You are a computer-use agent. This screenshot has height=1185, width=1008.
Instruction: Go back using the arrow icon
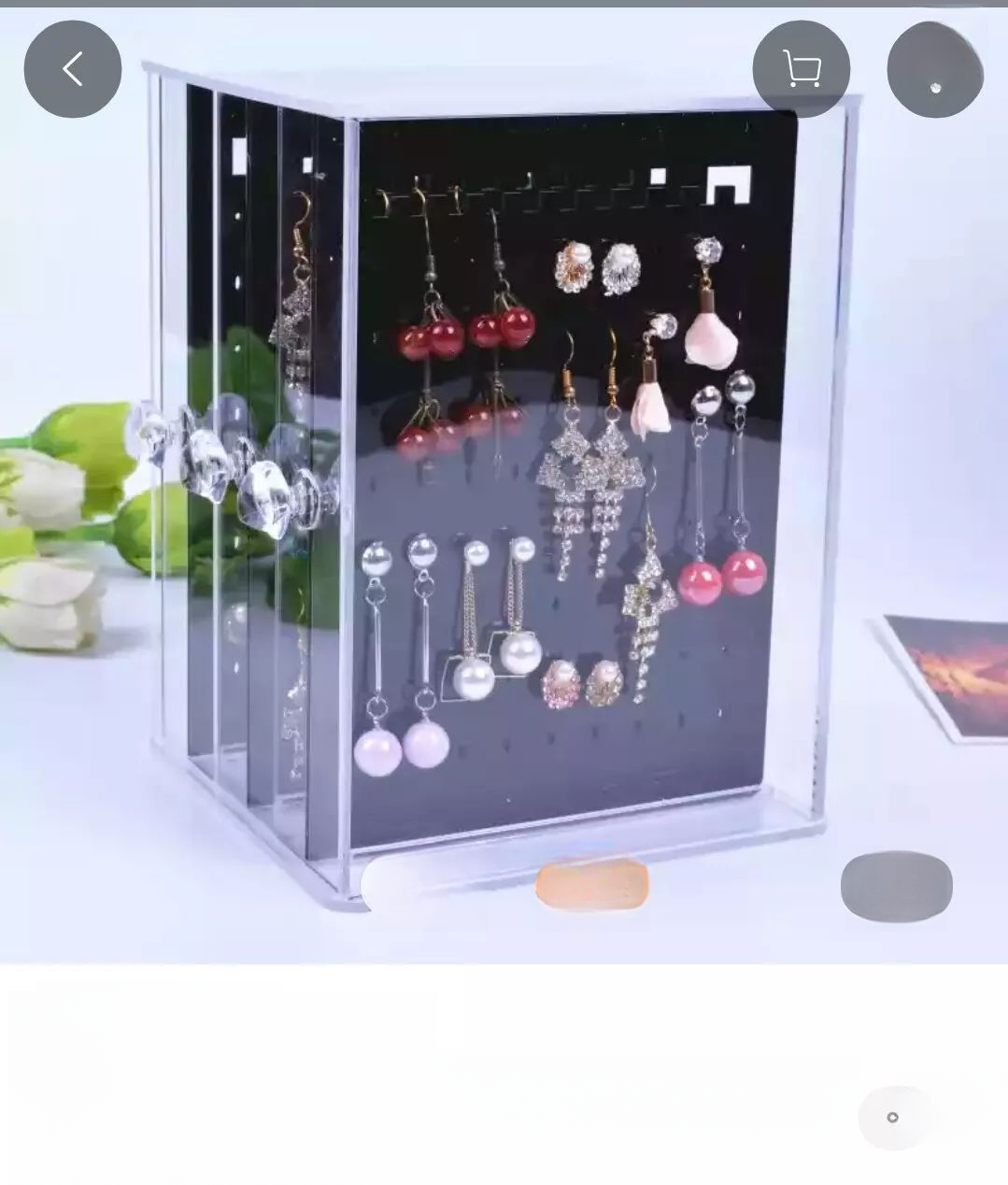click(73, 69)
